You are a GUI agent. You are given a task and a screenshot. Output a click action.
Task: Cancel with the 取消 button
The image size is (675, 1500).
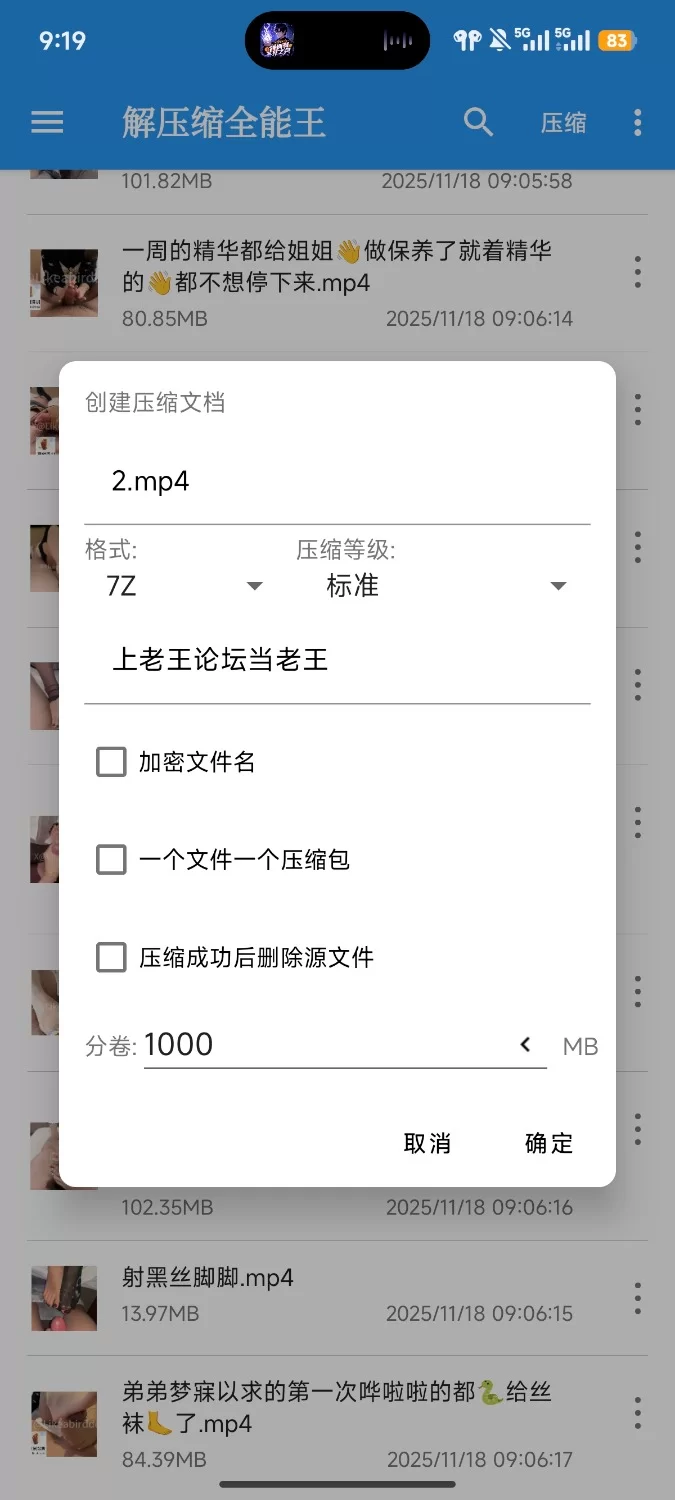click(x=427, y=1143)
